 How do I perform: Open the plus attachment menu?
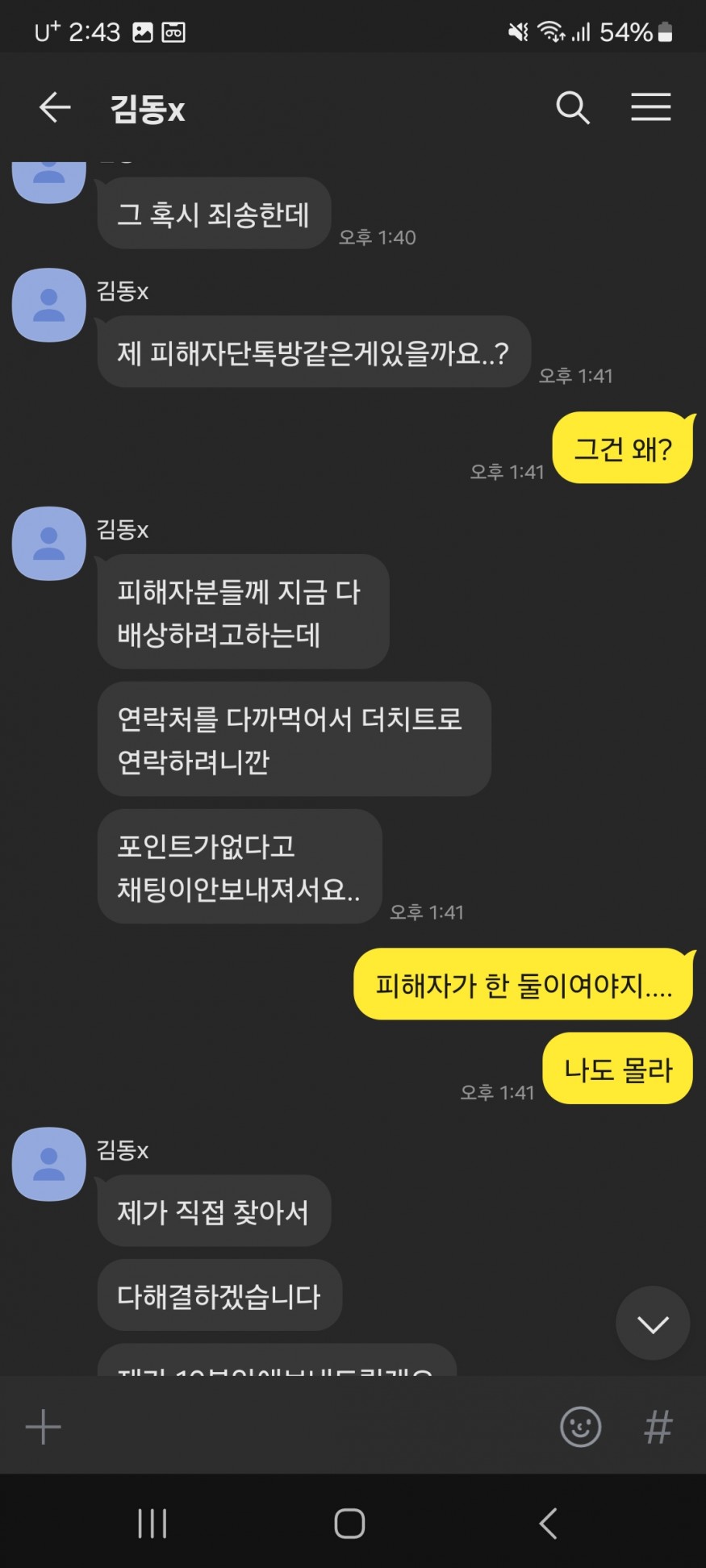[44, 1427]
